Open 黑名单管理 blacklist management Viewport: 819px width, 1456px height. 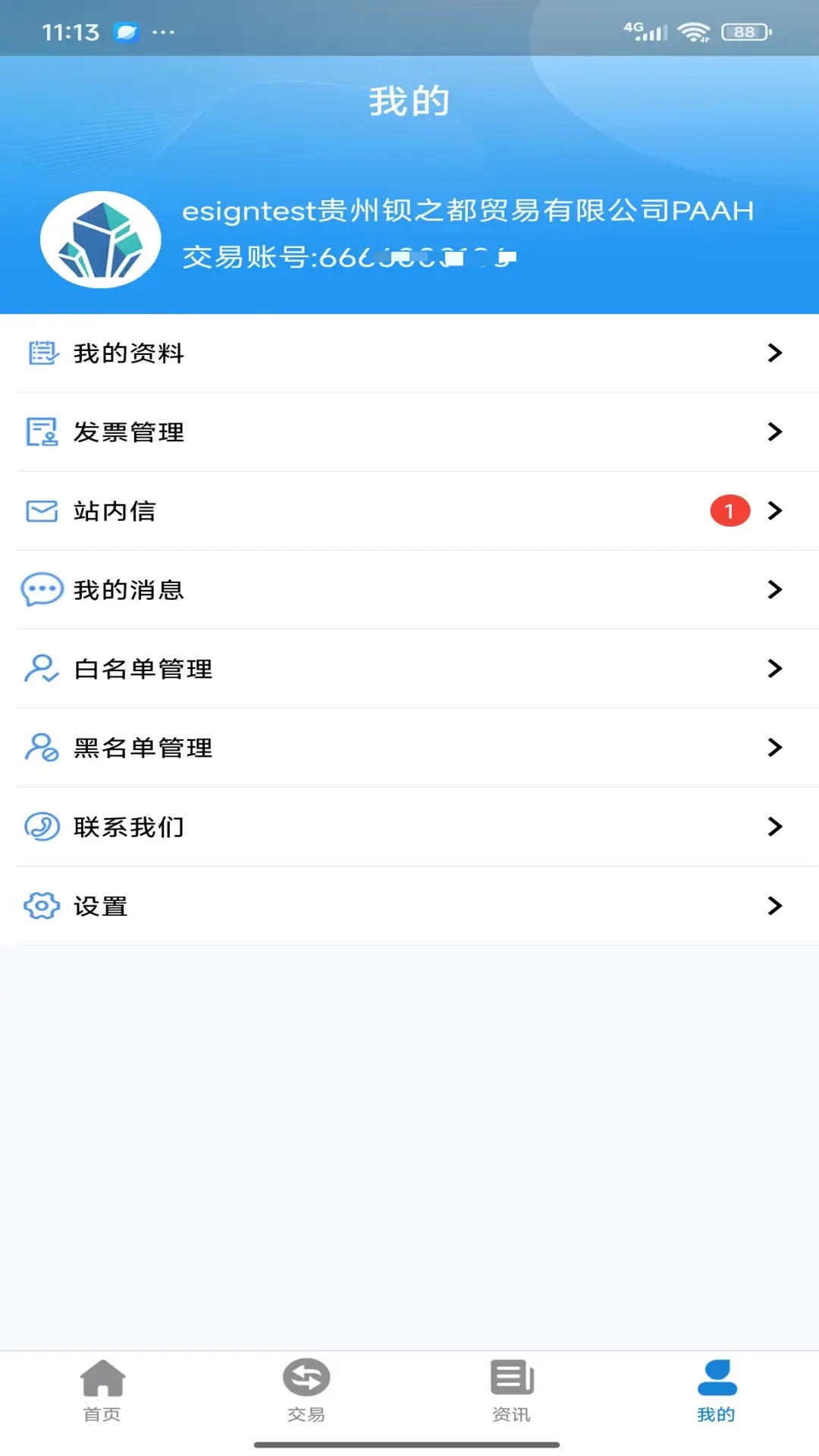(409, 748)
